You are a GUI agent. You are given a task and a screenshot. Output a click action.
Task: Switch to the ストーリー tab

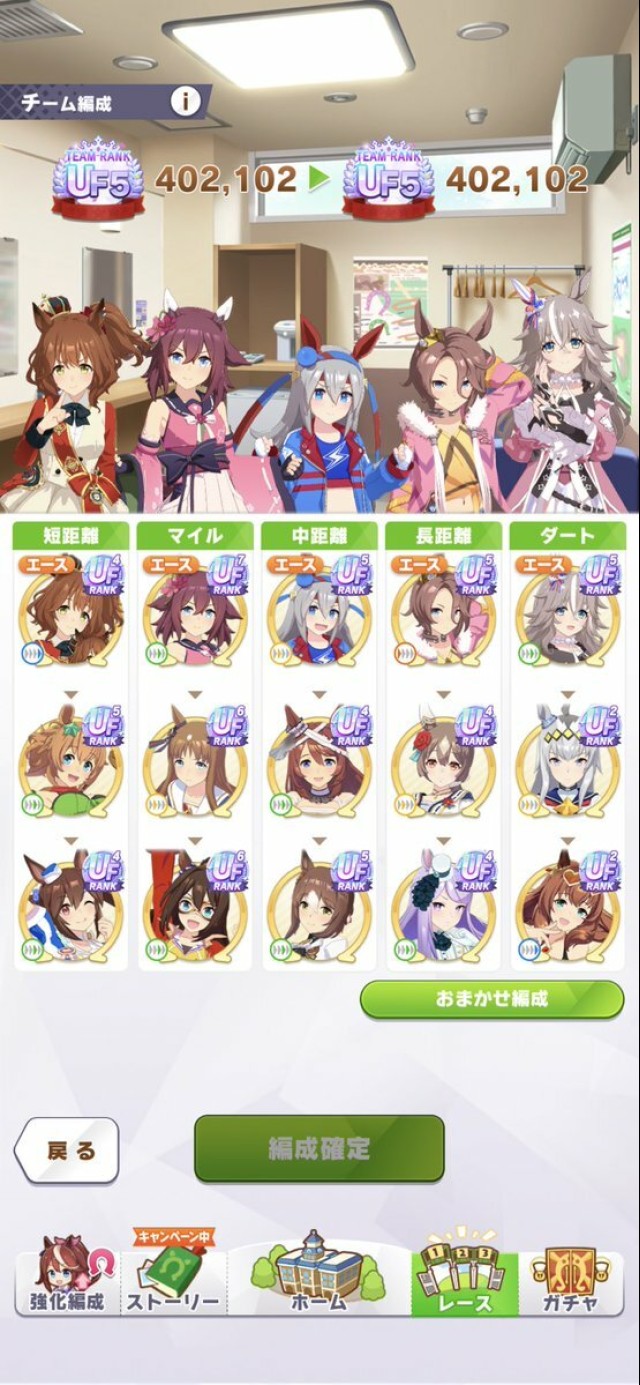(173, 1279)
